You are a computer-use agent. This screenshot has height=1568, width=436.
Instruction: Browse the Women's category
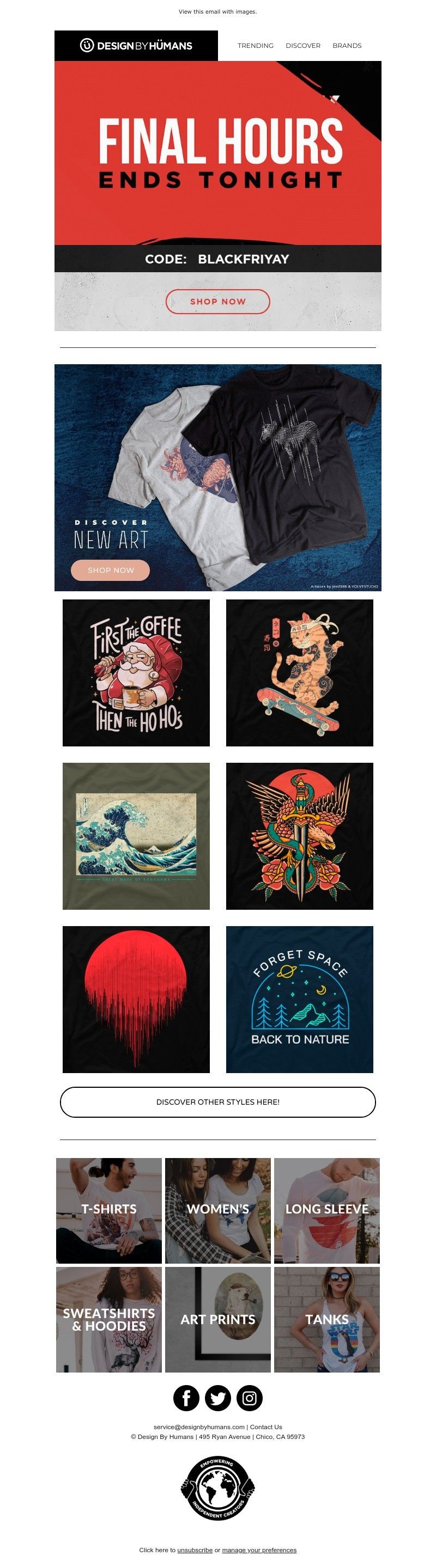pos(217,1210)
